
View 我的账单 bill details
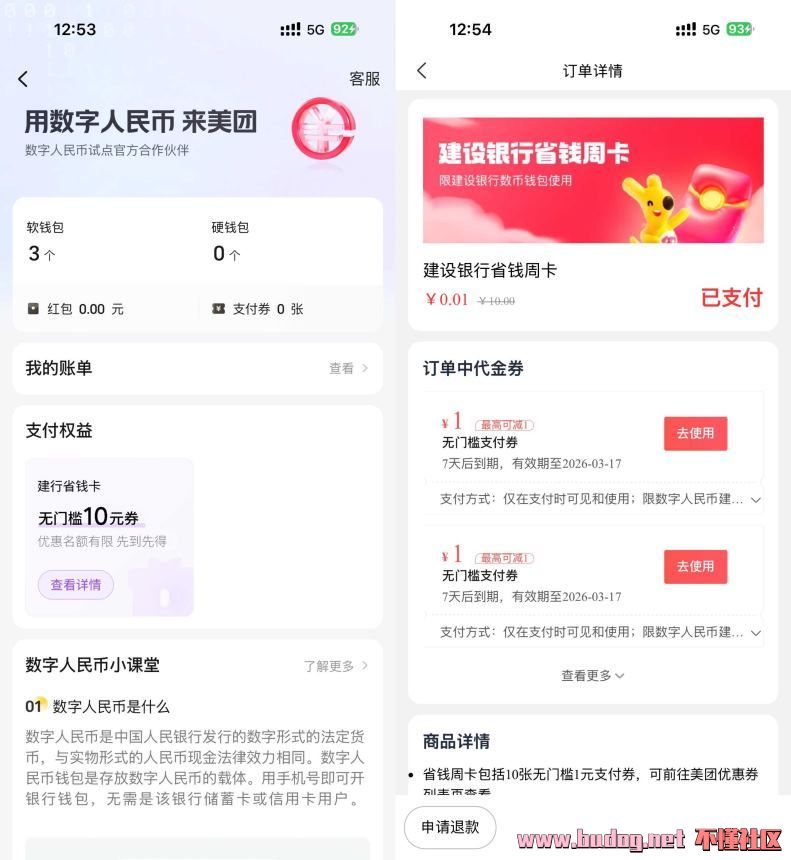click(348, 368)
